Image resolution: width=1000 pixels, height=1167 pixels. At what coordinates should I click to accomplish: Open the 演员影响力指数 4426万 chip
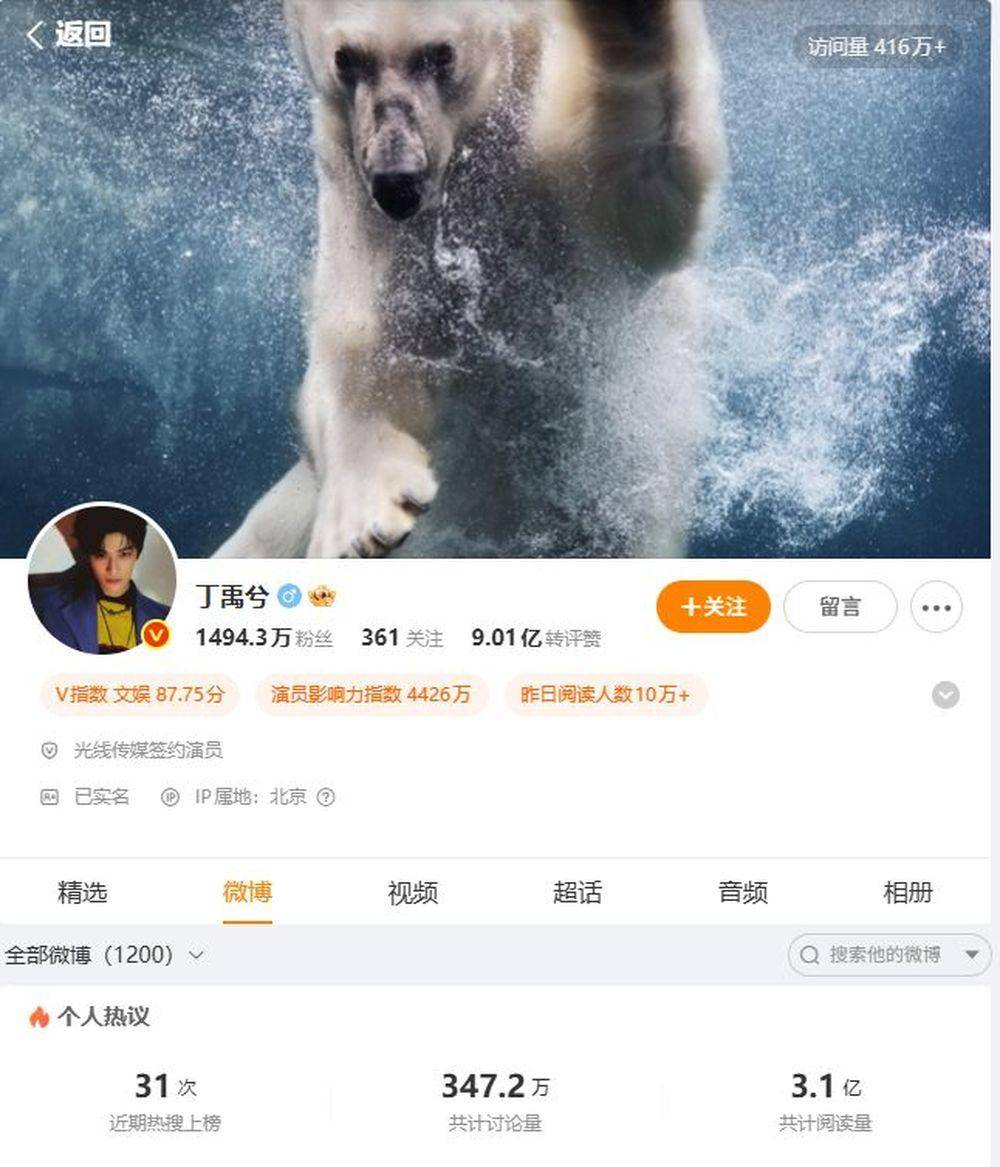click(x=371, y=695)
